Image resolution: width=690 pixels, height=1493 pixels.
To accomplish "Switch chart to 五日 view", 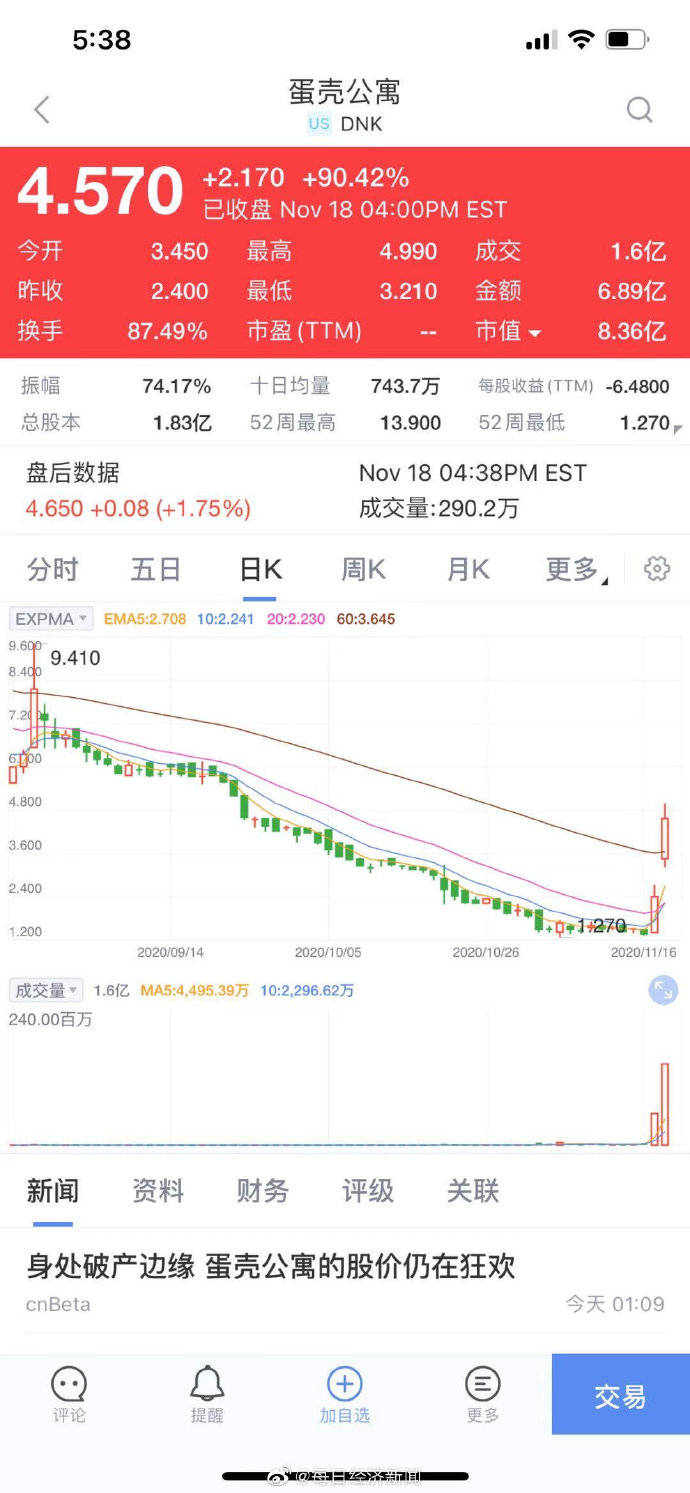I will pyautogui.click(x=156, y=569).
